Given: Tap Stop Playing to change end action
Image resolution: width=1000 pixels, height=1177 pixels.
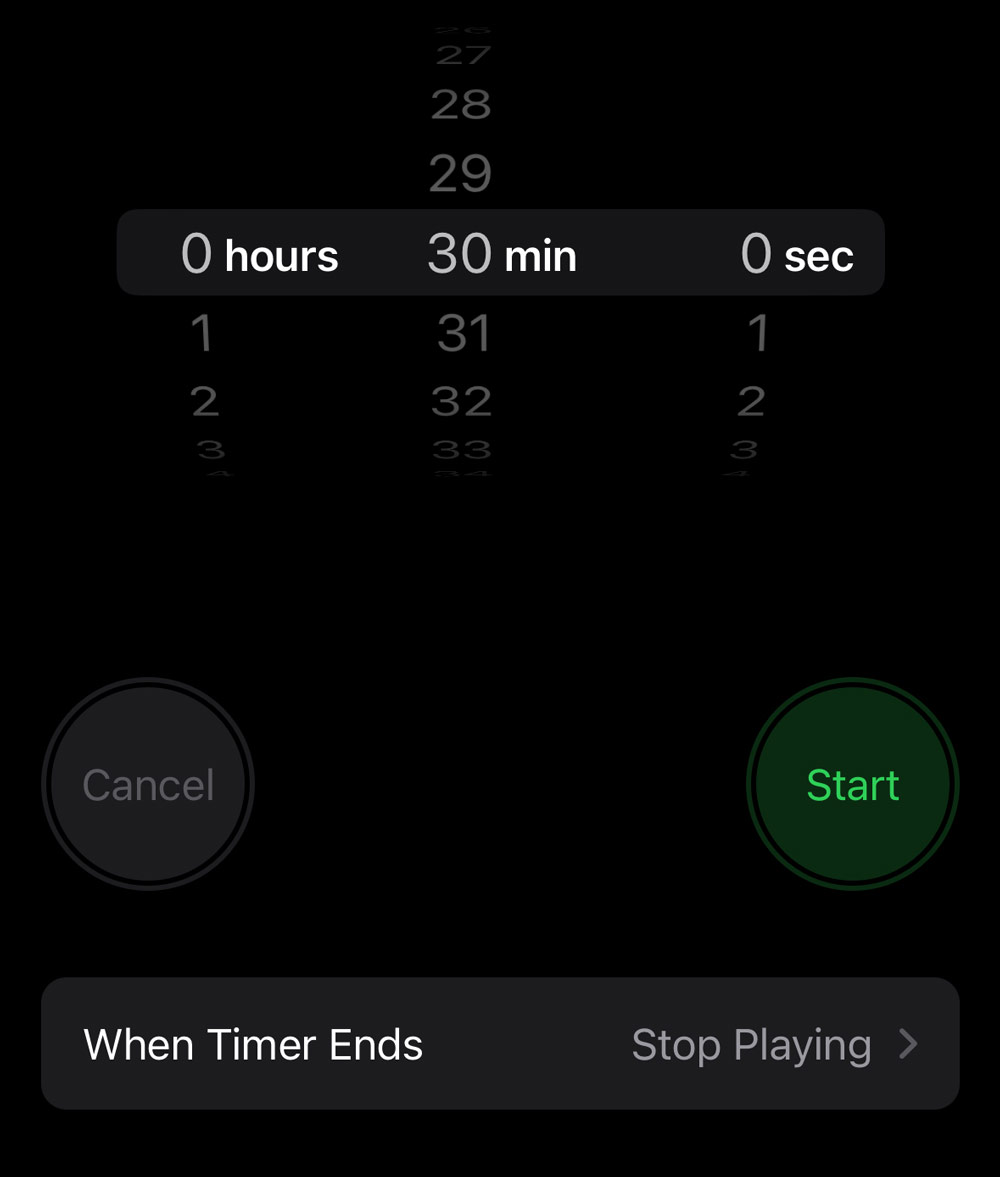Looking at the screenshot, I should (x=751, y=1043).
